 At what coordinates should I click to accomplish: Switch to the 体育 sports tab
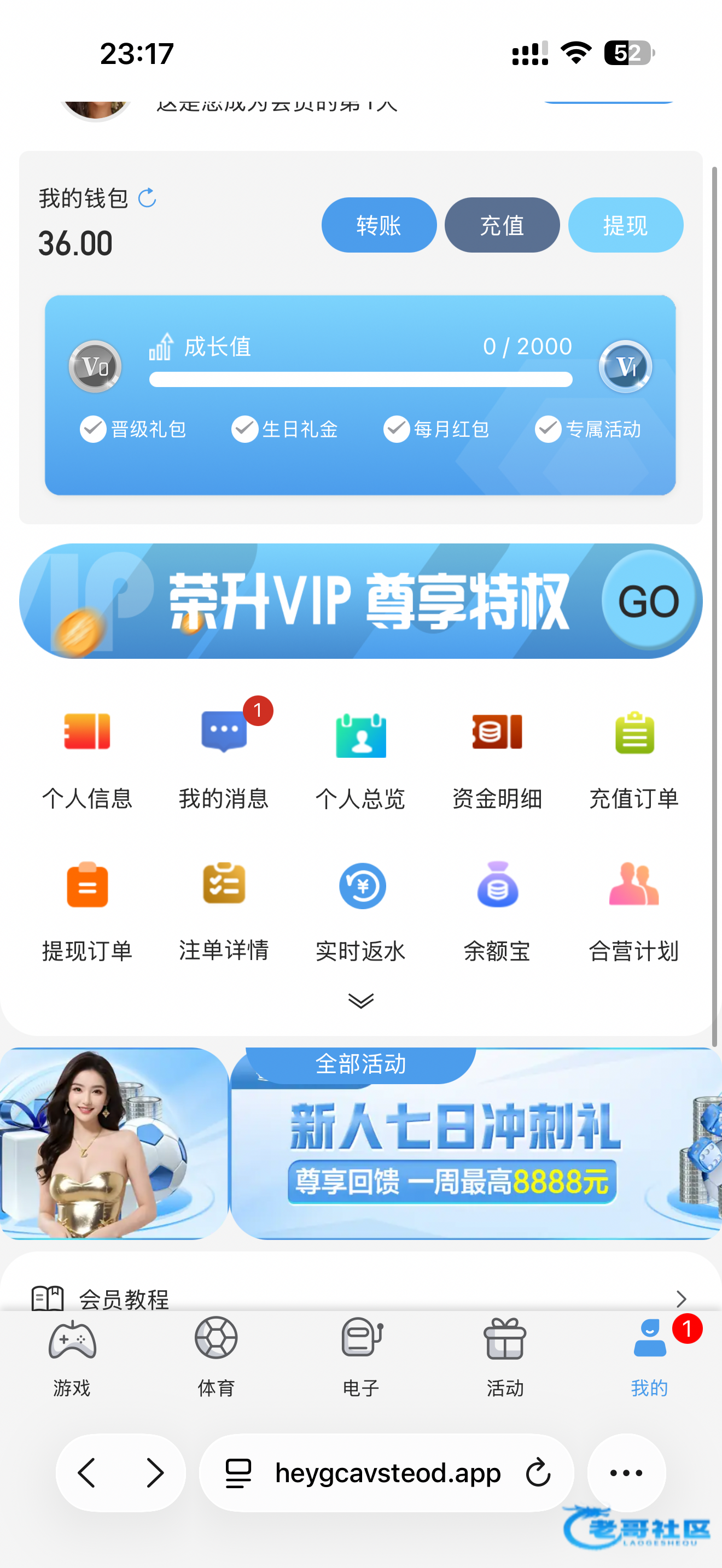[x=216, y=1355]
